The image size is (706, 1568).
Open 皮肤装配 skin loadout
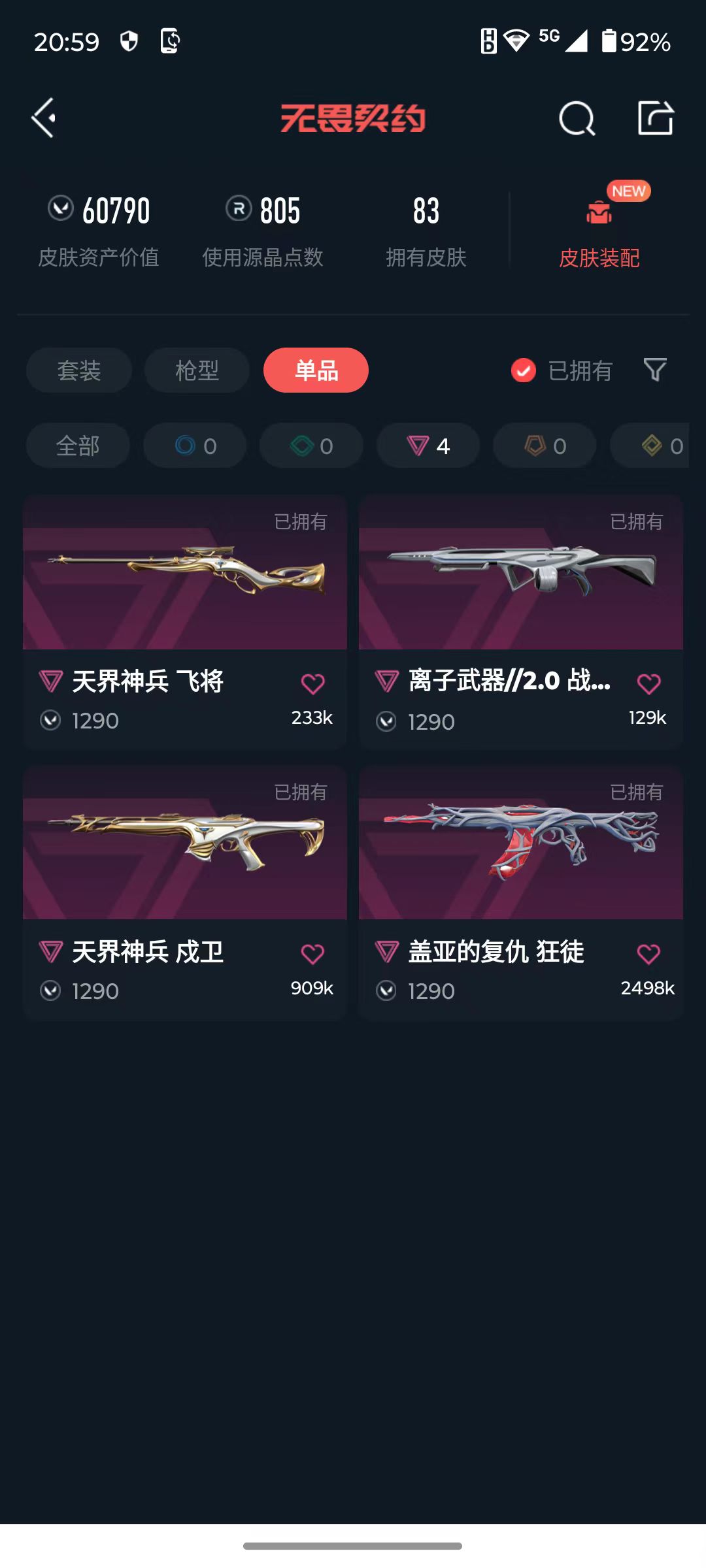coord(599,230)
